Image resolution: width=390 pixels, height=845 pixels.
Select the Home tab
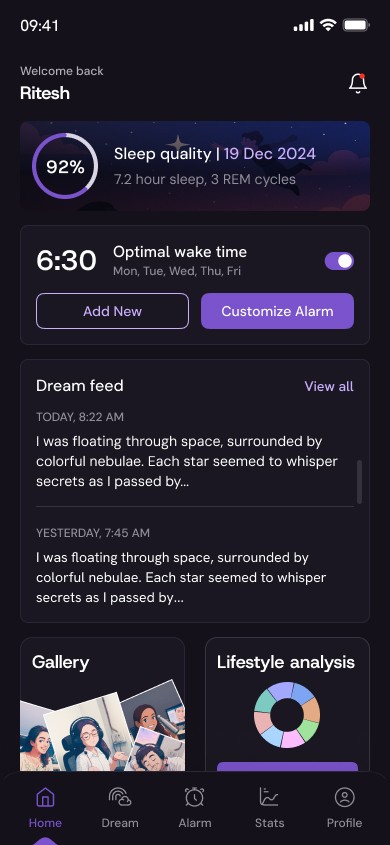[x=45, y=808]
